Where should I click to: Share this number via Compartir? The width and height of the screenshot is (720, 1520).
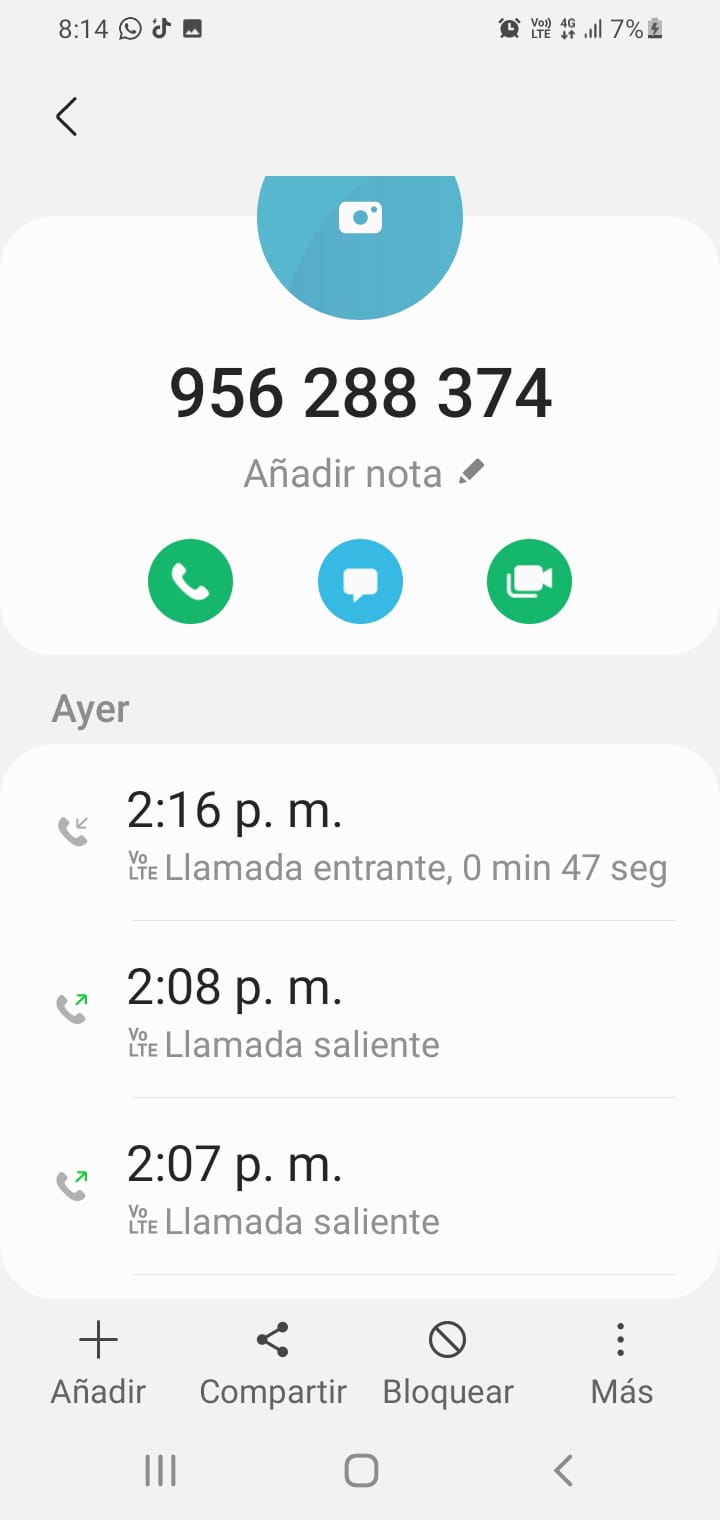272,1362
